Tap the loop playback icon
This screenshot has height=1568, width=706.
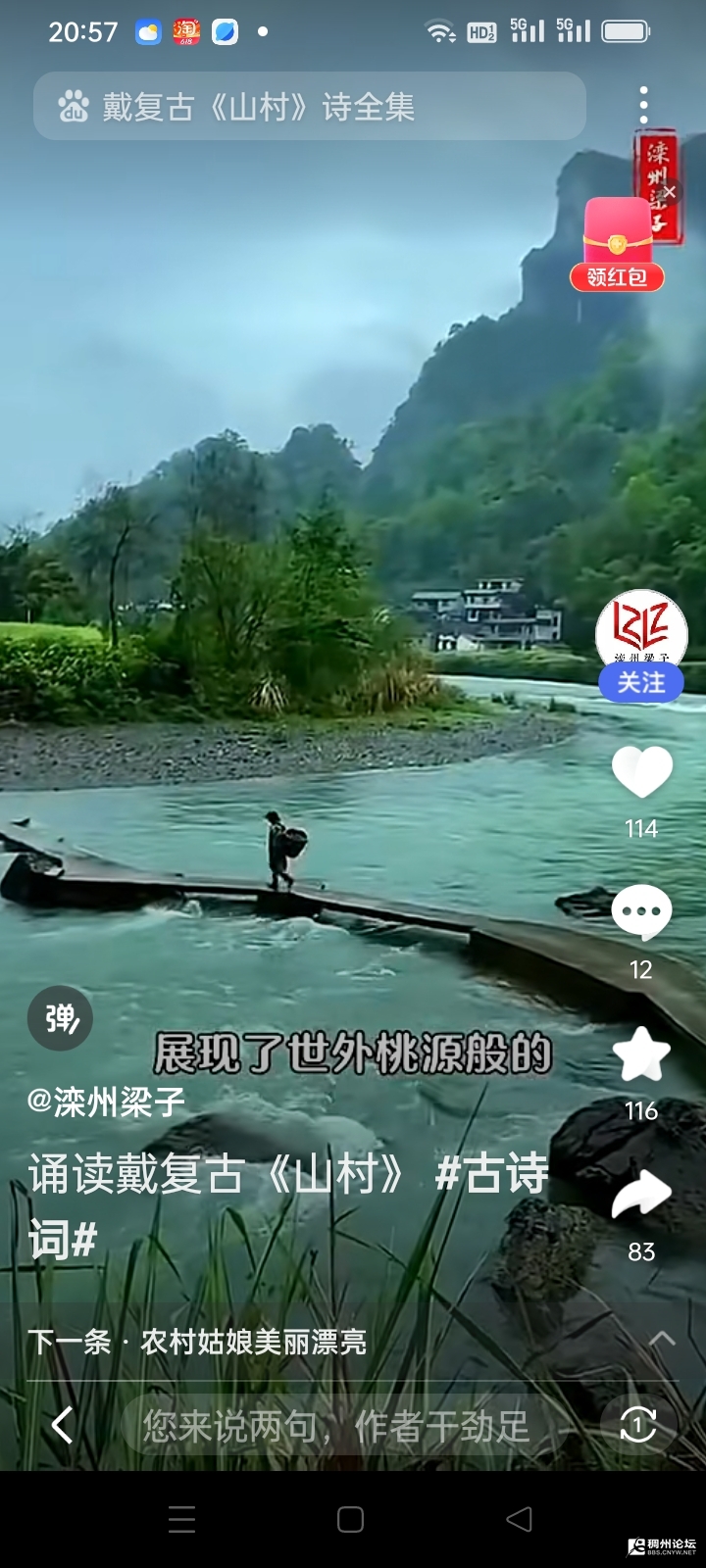click(638, 1425)
